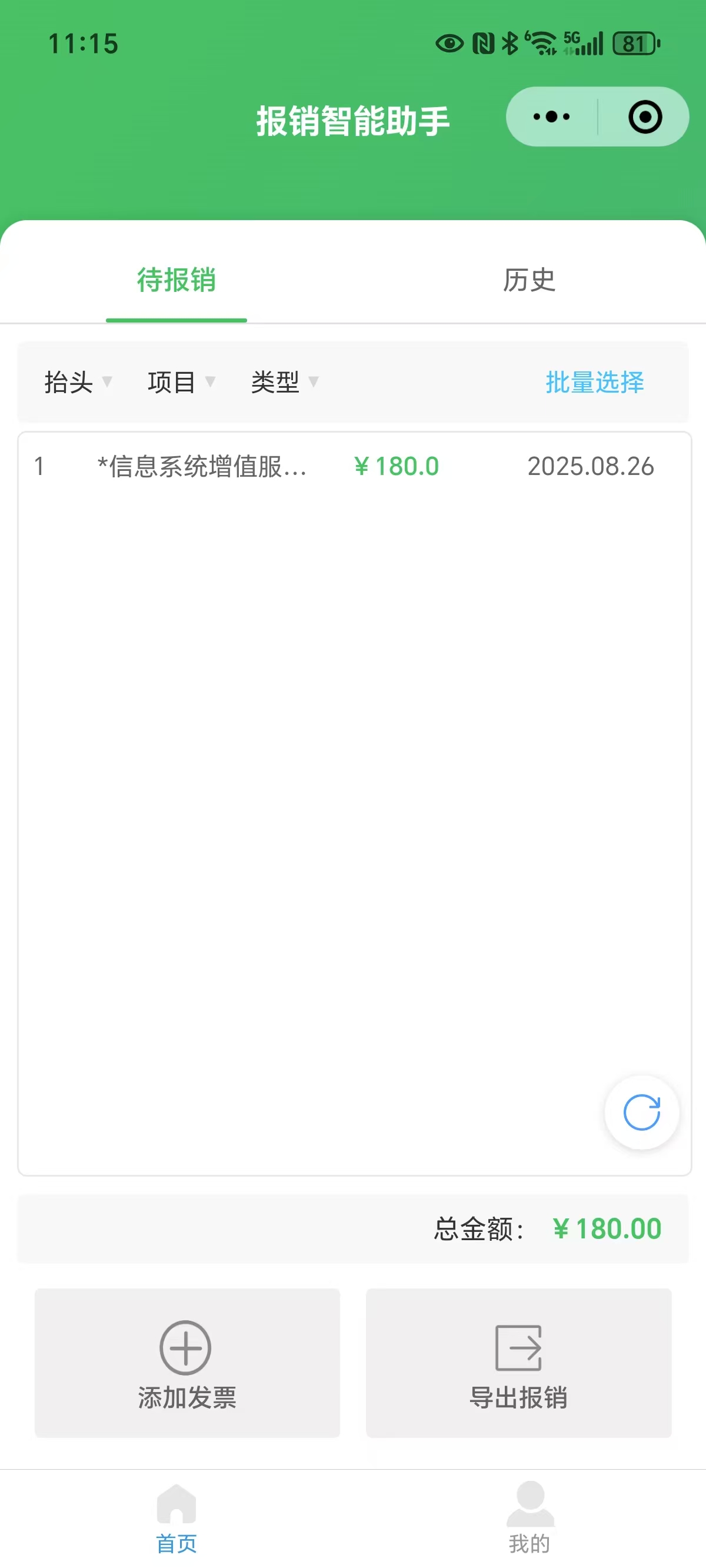Tap 导出报销 to export reimbursement
The width and height of the screenshot is (706, 1568).
coord(518,1362)
